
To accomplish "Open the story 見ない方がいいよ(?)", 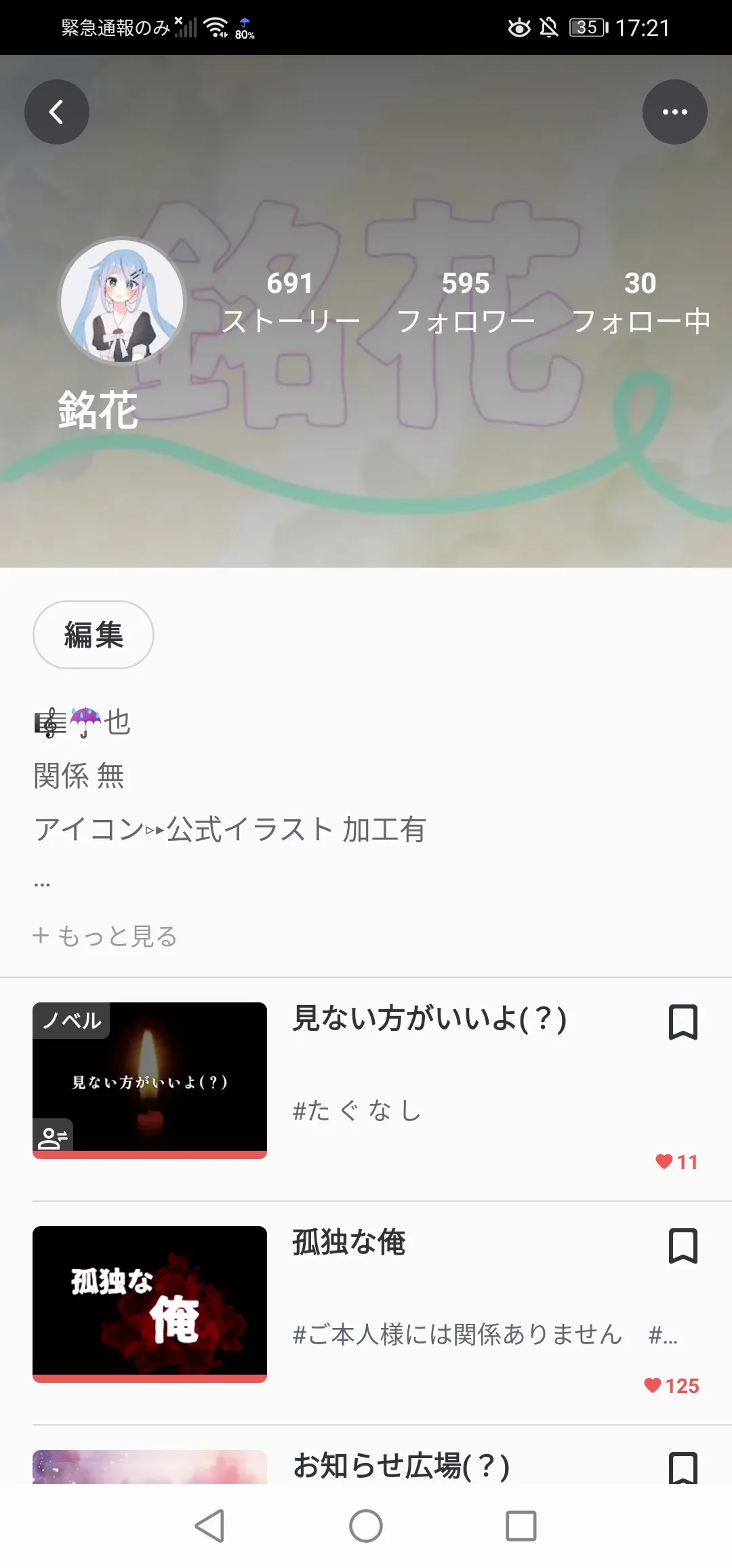I will click(x=429, y=1019).
